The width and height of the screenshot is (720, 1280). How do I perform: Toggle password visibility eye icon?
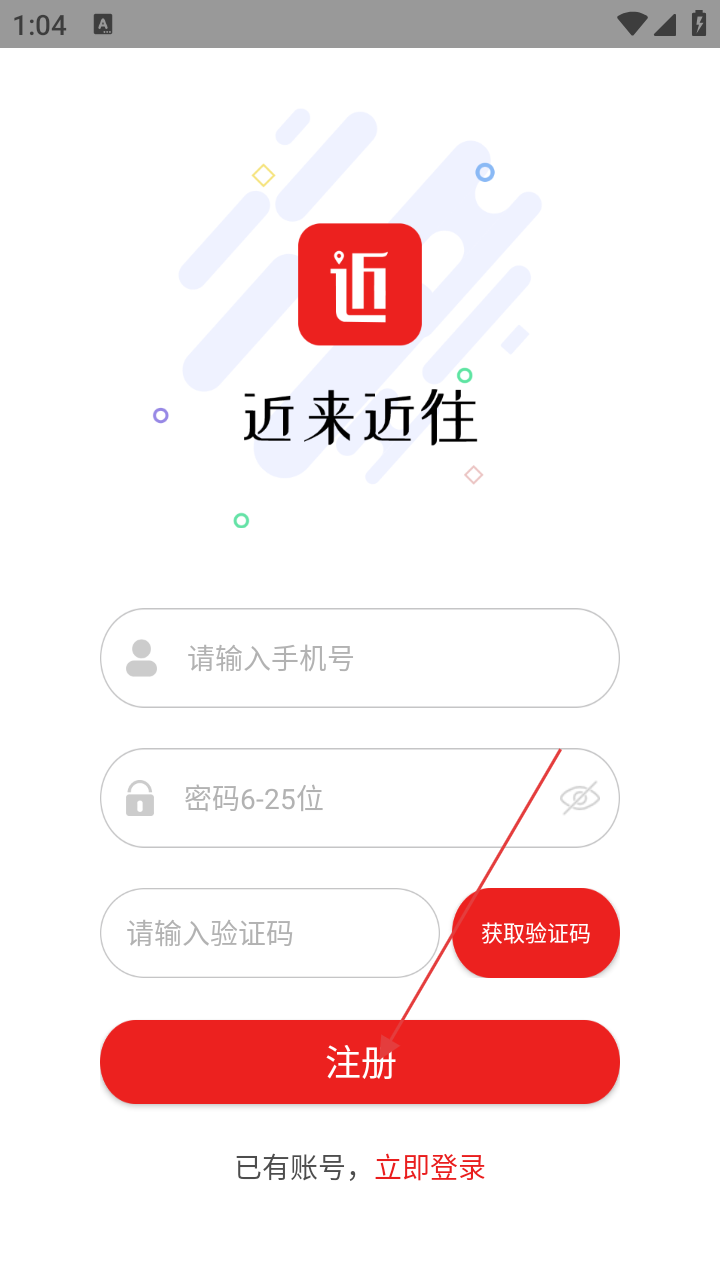(x=579, y=798)
